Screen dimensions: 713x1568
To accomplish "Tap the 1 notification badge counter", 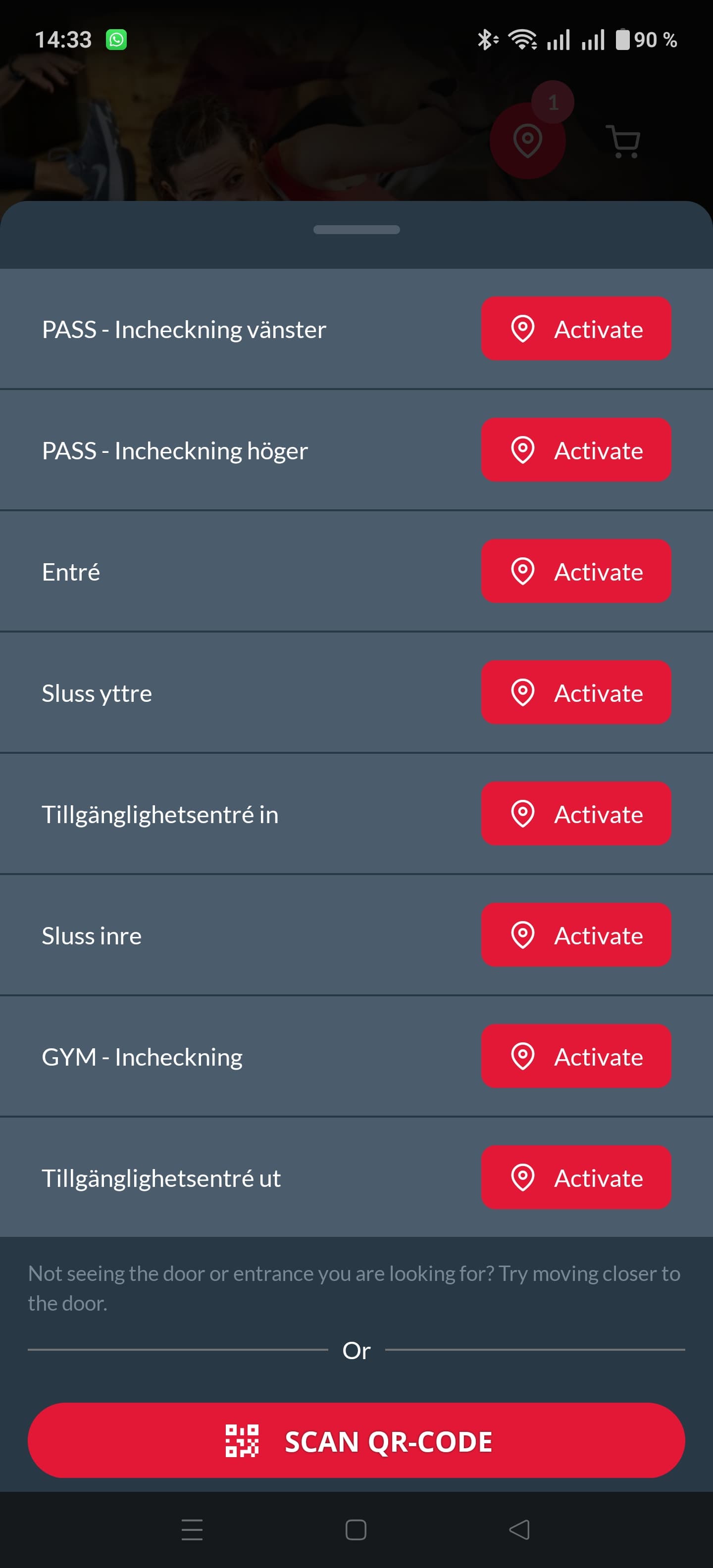I will click(x=552, y=102).
